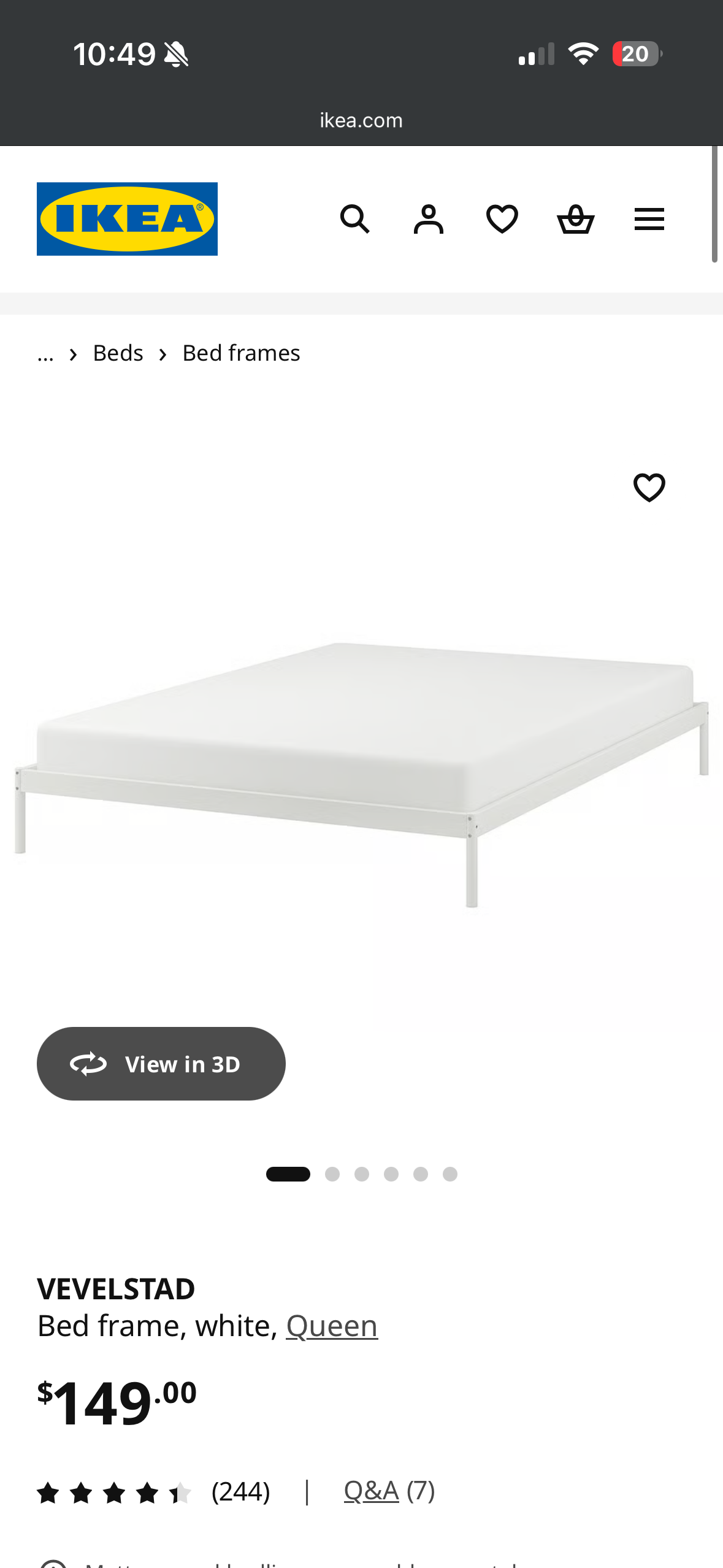Launch View in 3D
The height and width of the screenshot is (1568, 723).
(x=161, y=1064)
